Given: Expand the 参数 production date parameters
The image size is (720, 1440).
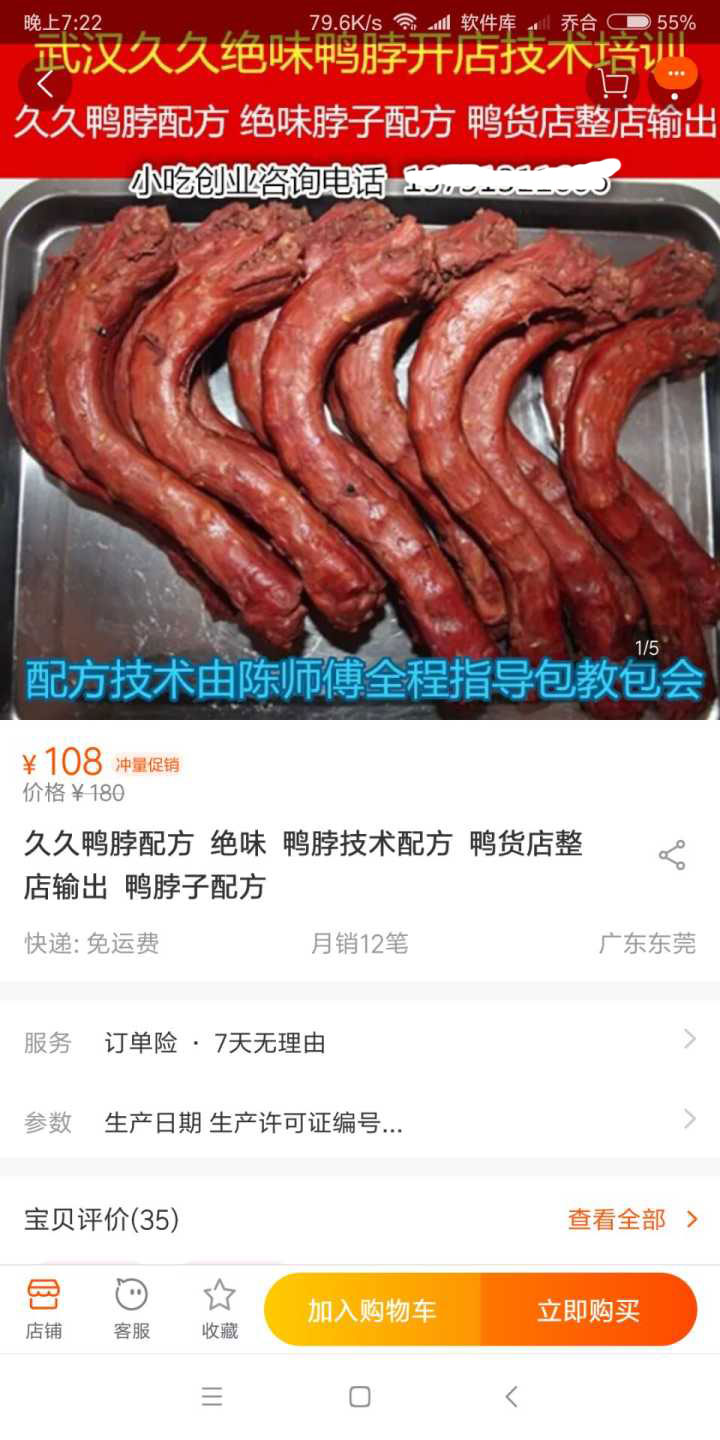Looking at the screenshot, I should click(x=360, y=1120).
